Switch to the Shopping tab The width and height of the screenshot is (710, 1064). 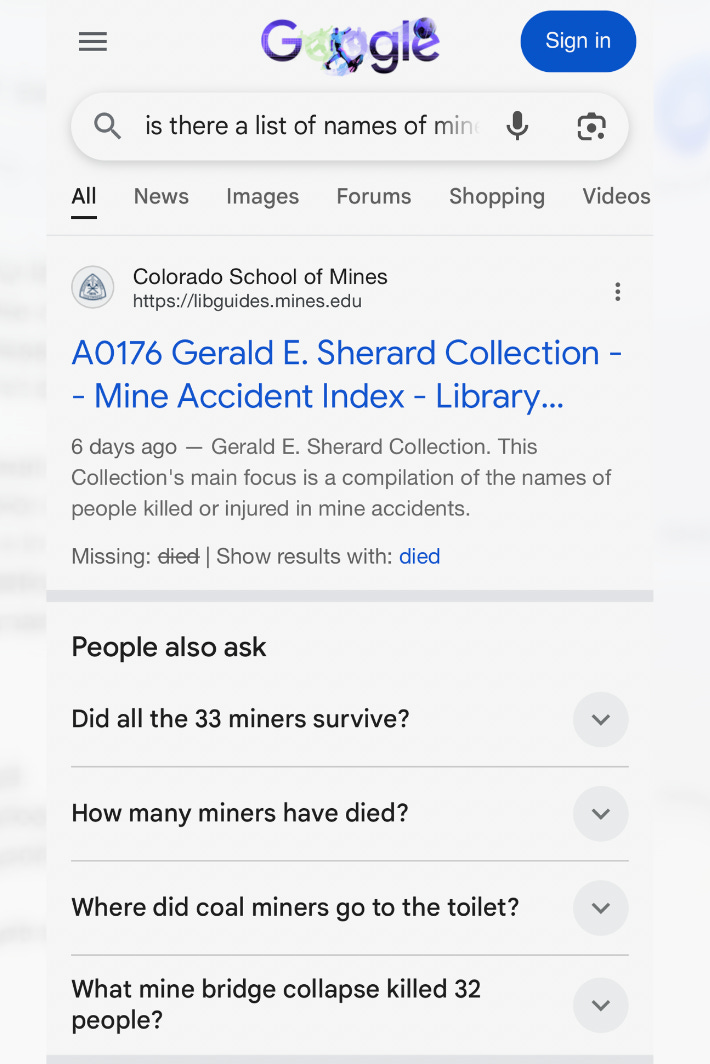[x=497, y=197]
